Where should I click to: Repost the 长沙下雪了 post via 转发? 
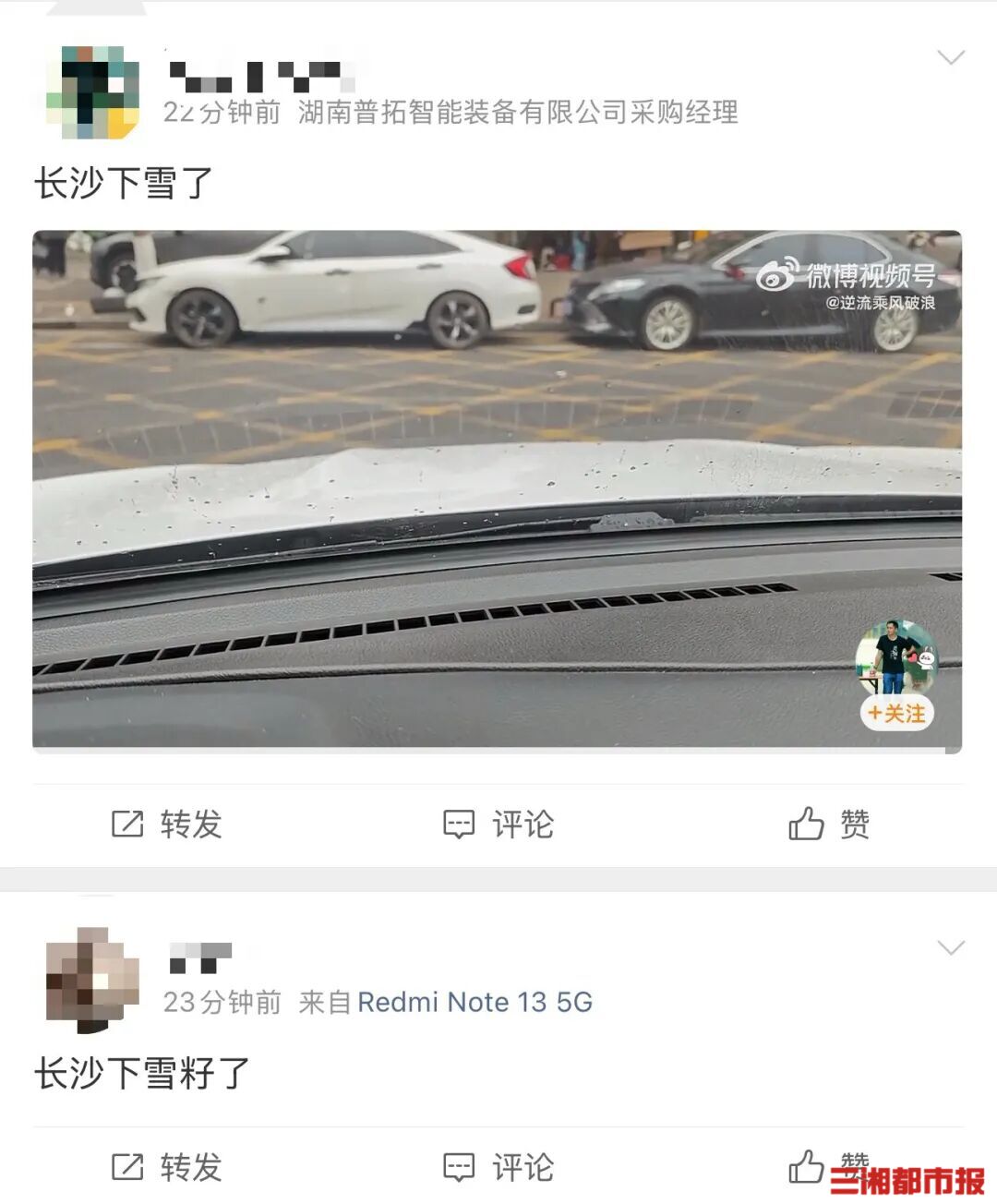pos(167,824)
